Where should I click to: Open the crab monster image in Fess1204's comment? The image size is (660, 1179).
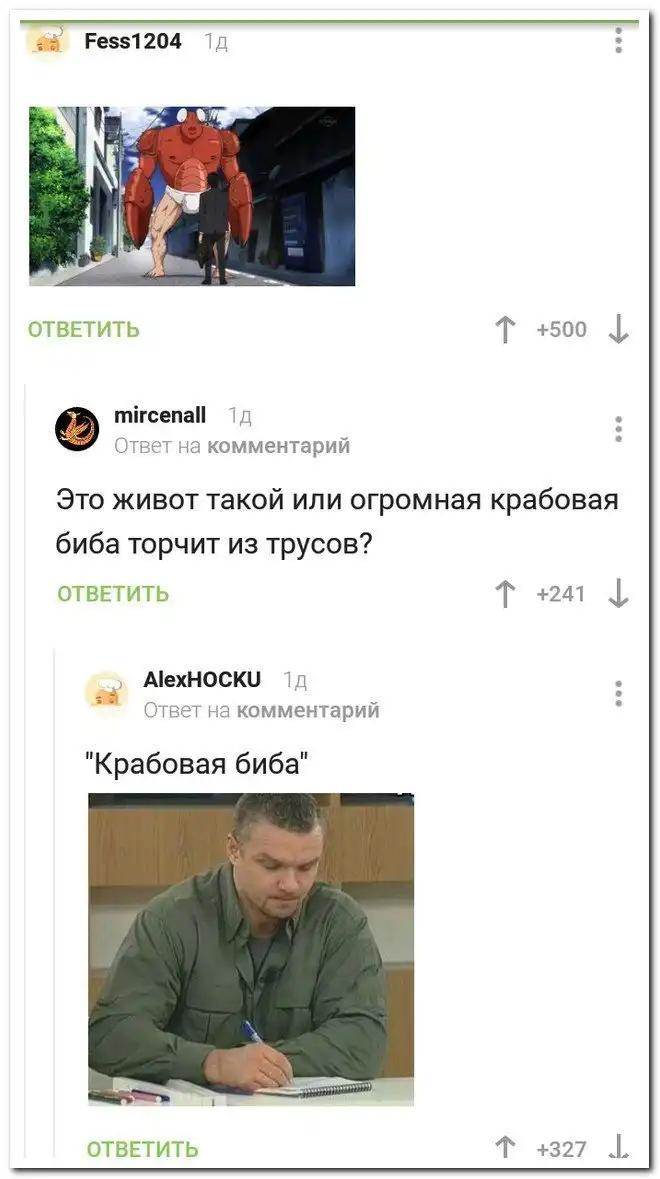click(192, 196)
